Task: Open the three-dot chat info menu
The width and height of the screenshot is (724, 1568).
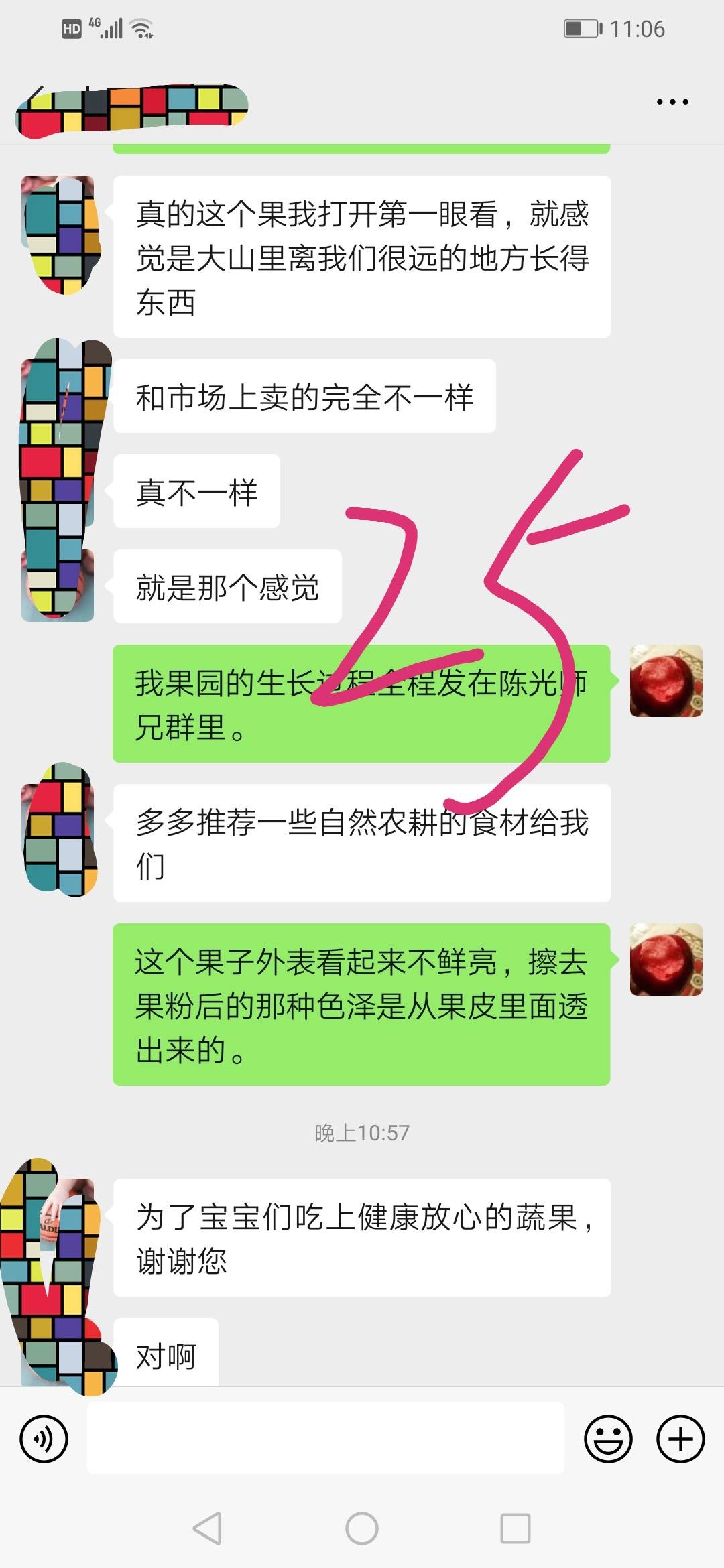Action: click(x=672, y=102)
